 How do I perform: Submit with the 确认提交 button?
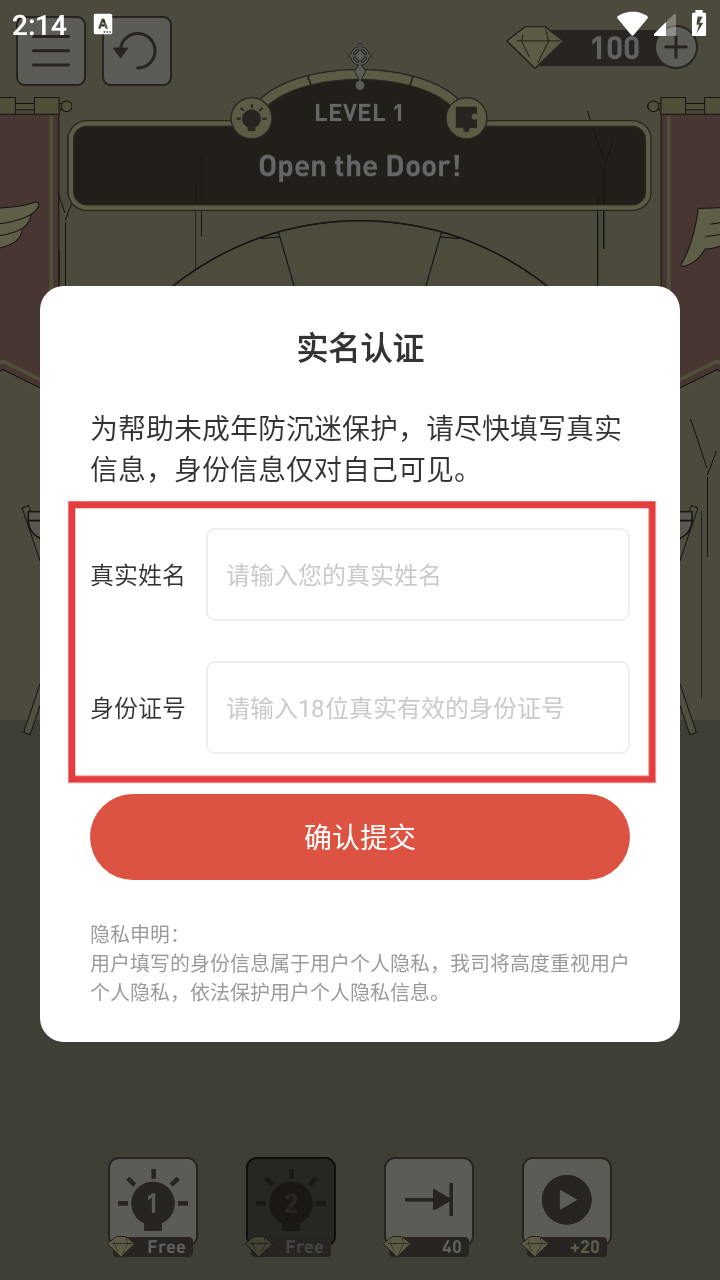[x=360, y=837]
